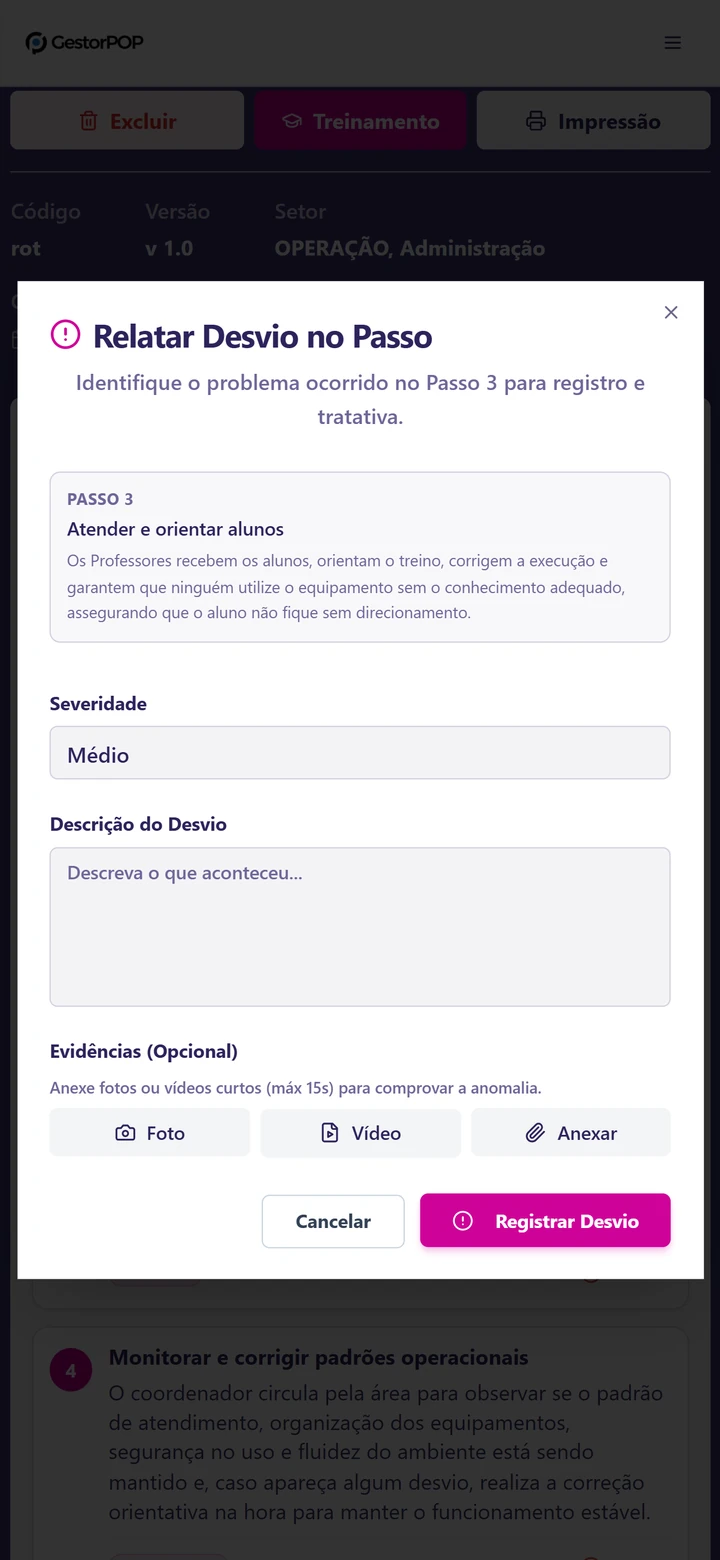Close the Relatar Desvio dialog
Screen dimensions: 720x1560
tap(671, 312)
